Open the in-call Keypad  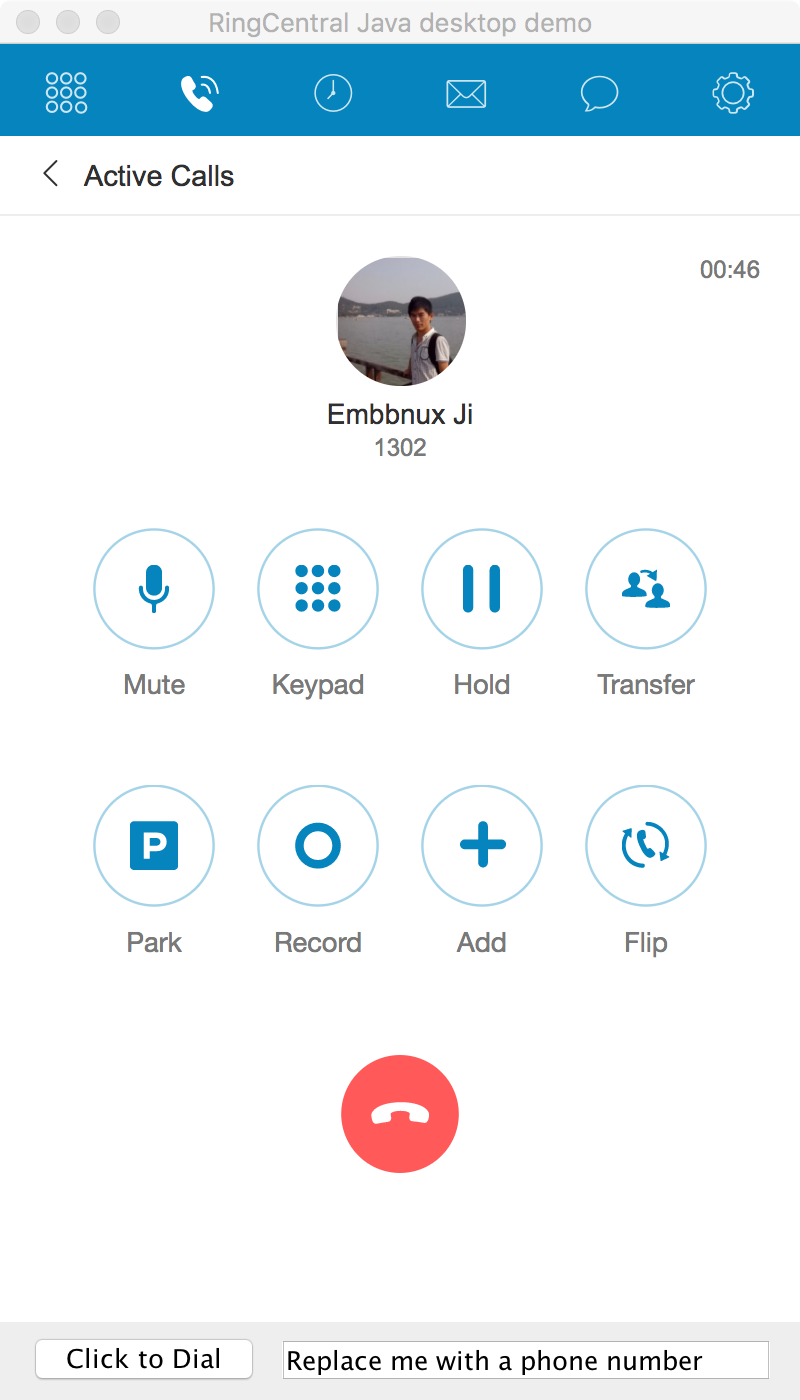coord(318,589)
